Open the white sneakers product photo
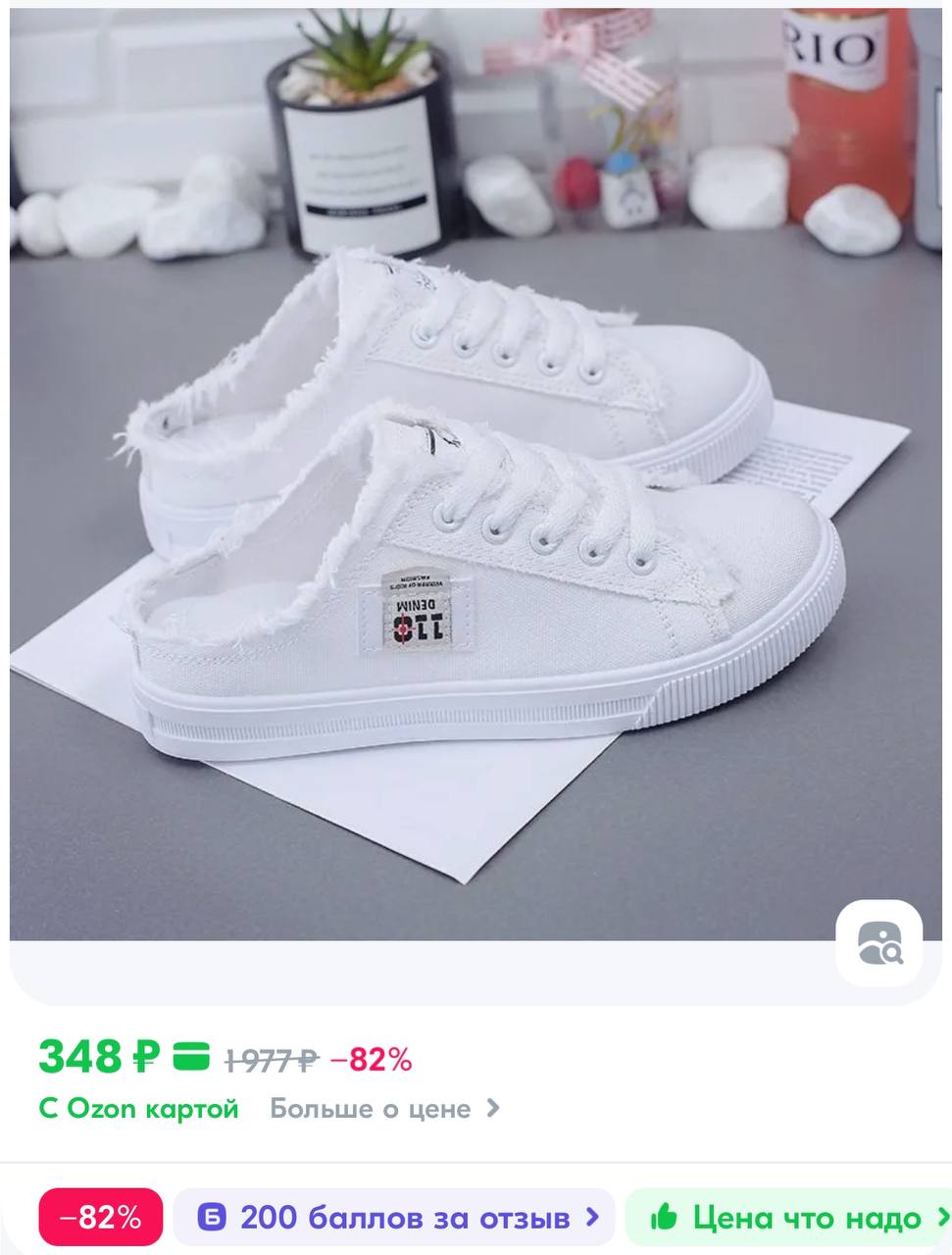The height and width of the screenshot is (1255, 952). [476, 471]
